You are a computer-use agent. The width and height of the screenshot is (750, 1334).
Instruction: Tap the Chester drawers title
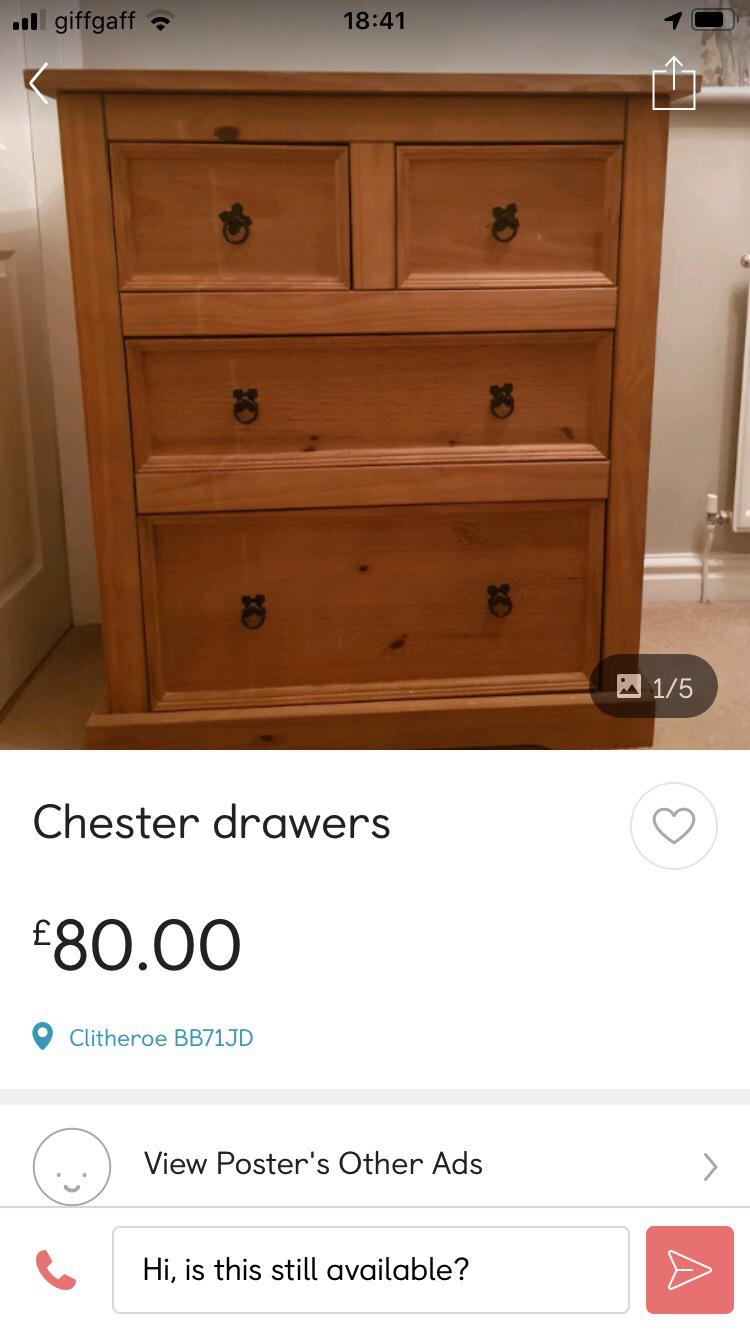212,823
